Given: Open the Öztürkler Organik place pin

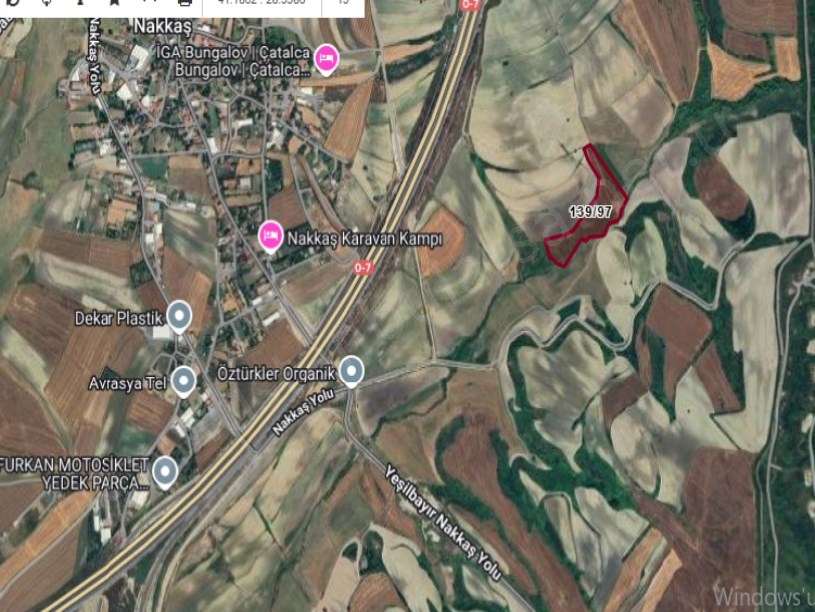Looking at the screenshot, I should 351,371.
